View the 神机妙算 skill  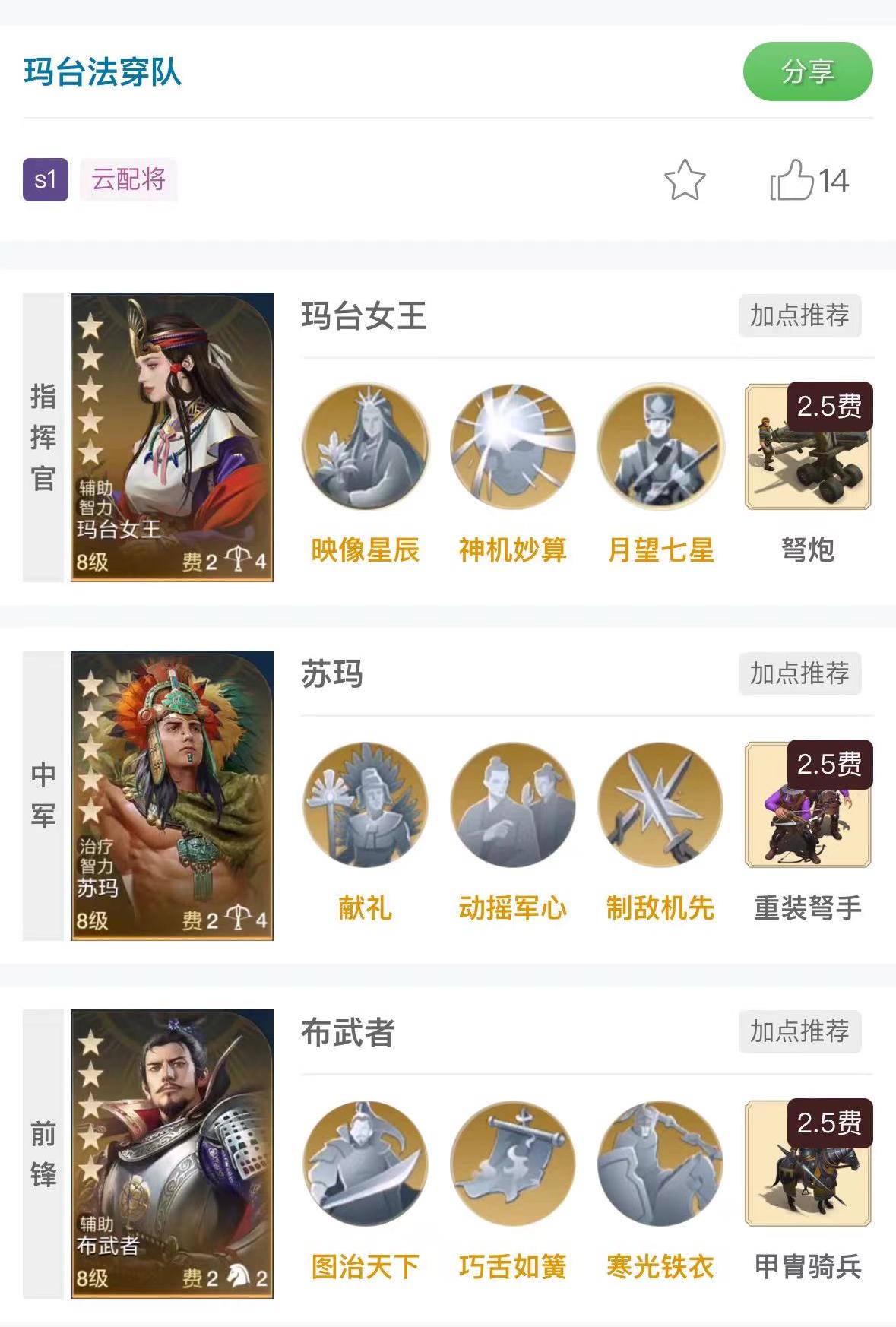coord(513,446)
